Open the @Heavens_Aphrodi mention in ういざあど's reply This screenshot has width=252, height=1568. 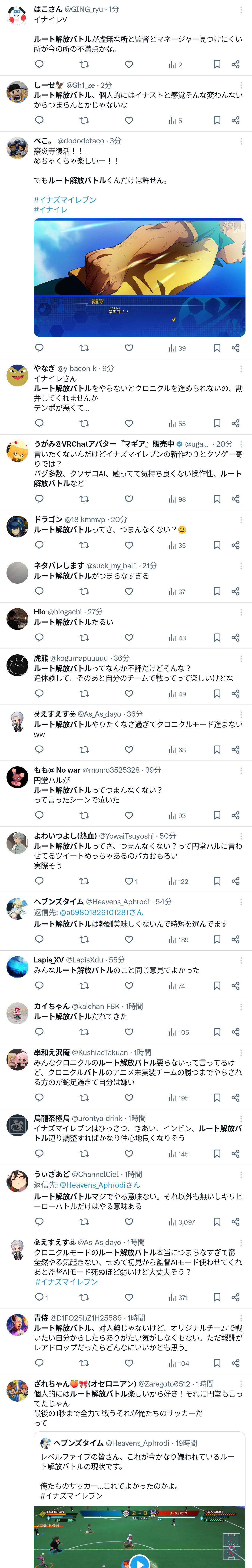100,1185
